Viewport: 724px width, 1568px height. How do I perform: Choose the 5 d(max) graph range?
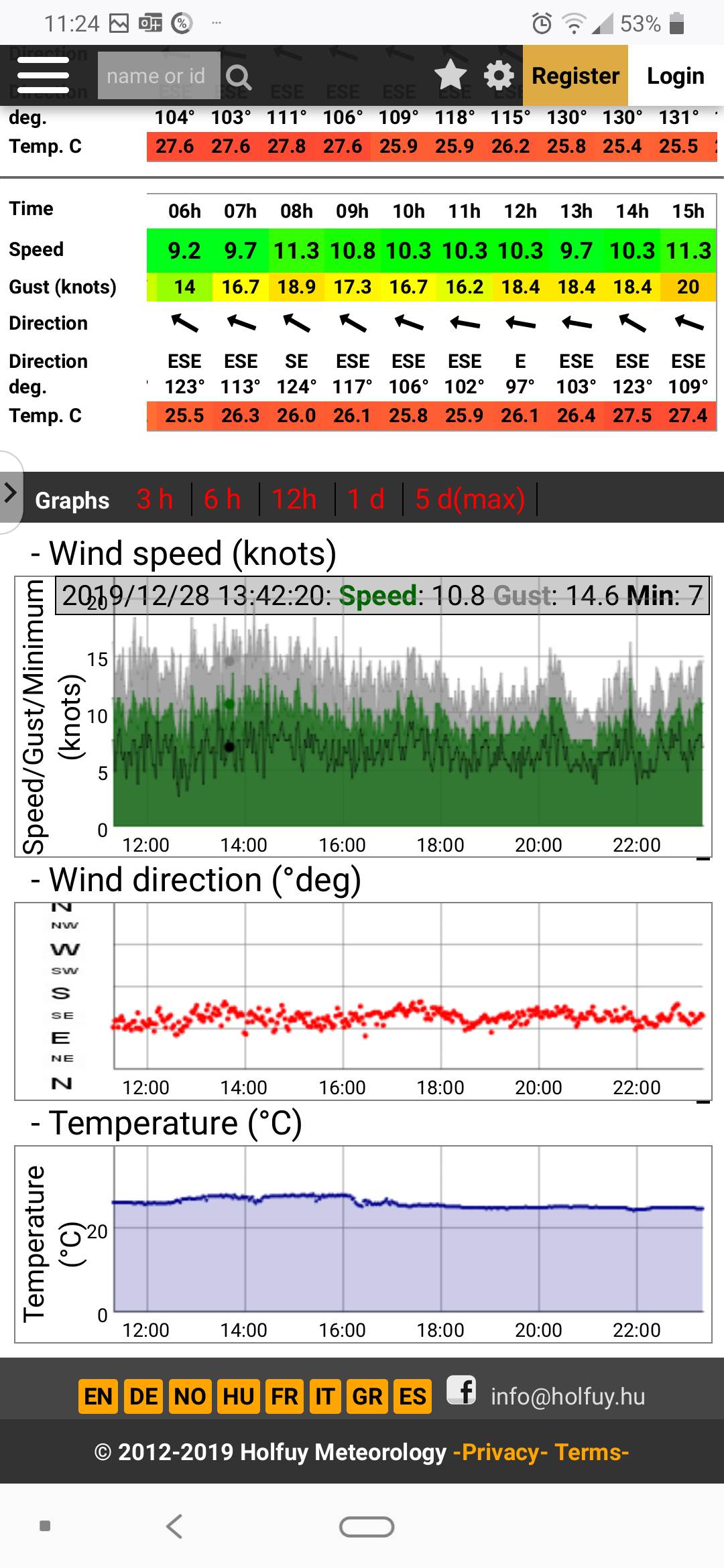(x=469, y=499)
